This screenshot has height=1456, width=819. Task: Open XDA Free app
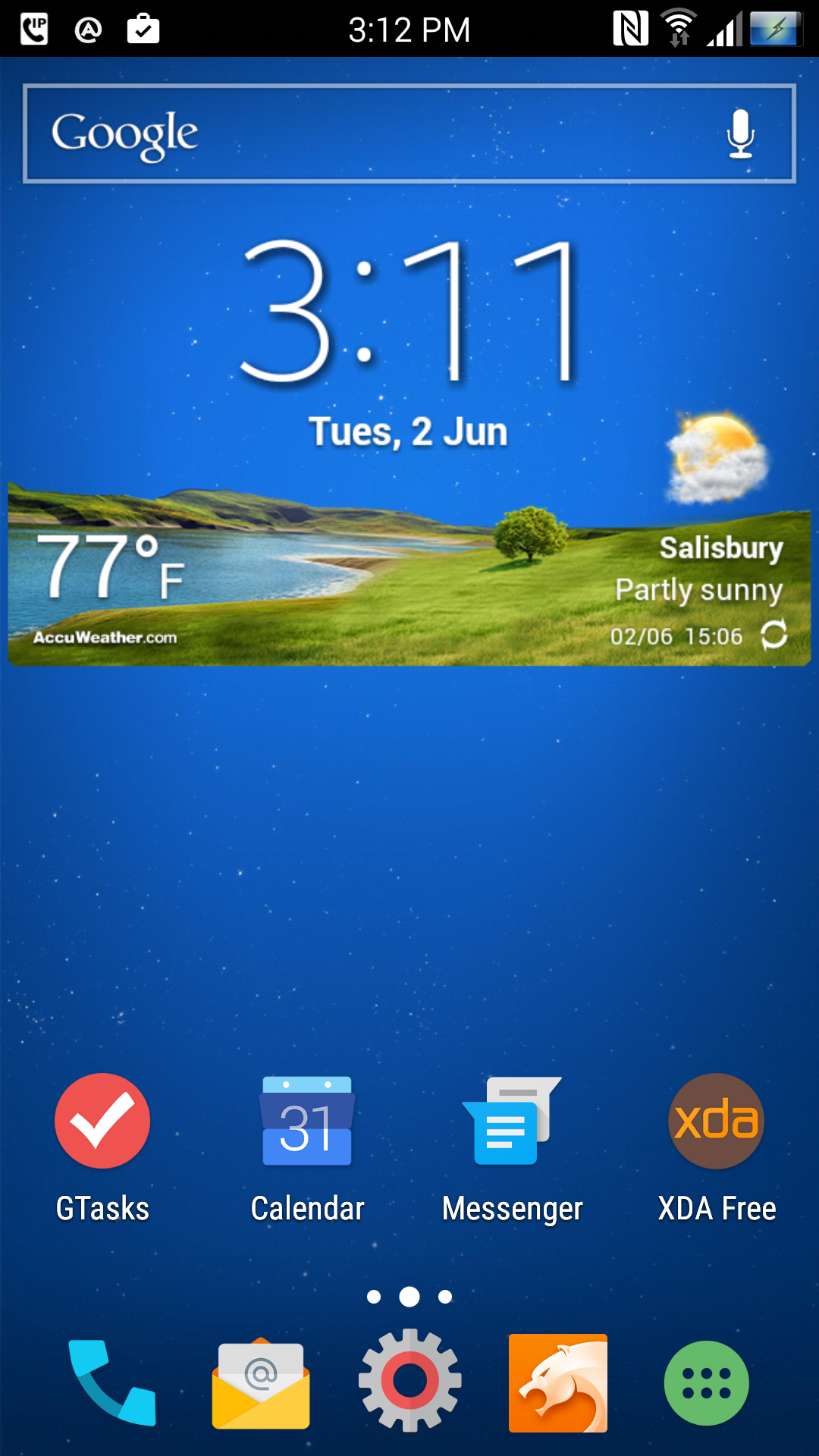pyautogui.click(x=717, y=1147)
